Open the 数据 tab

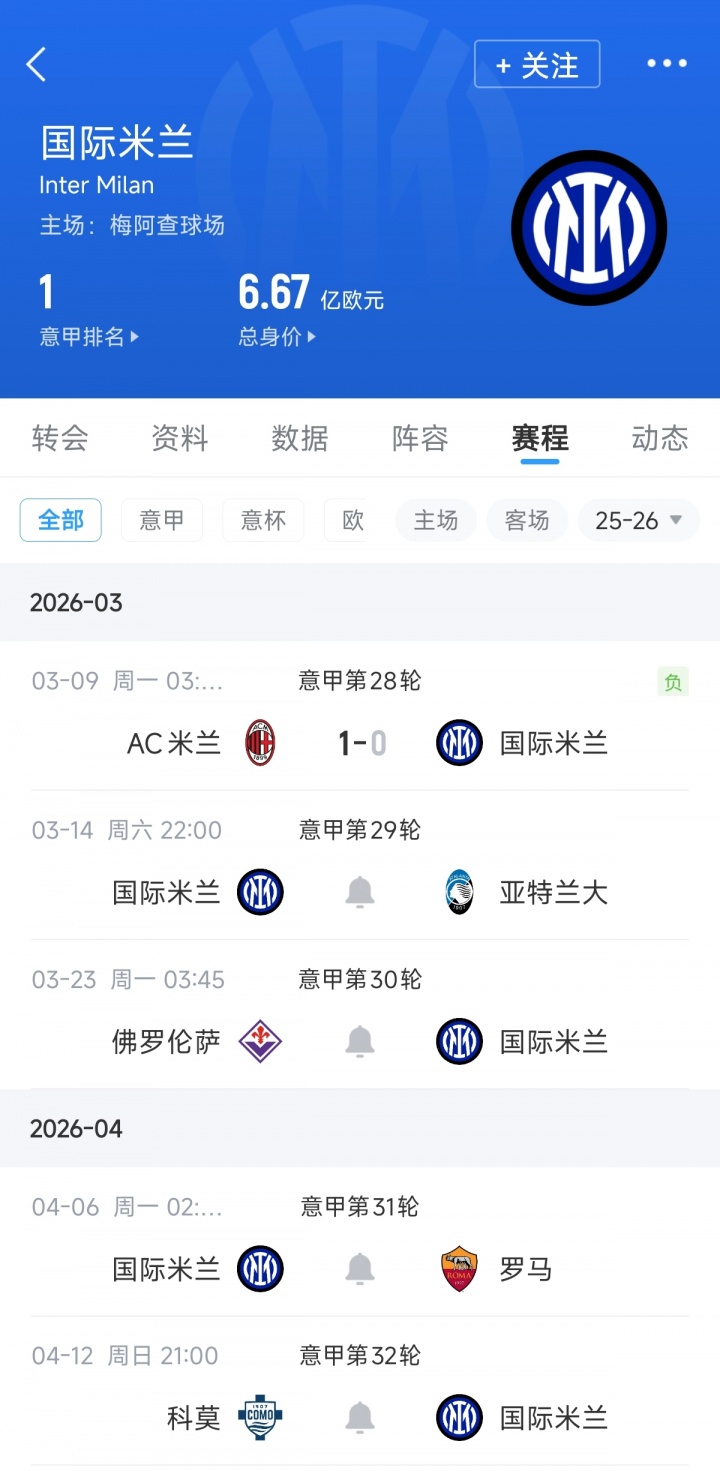(x=300, y=438)
